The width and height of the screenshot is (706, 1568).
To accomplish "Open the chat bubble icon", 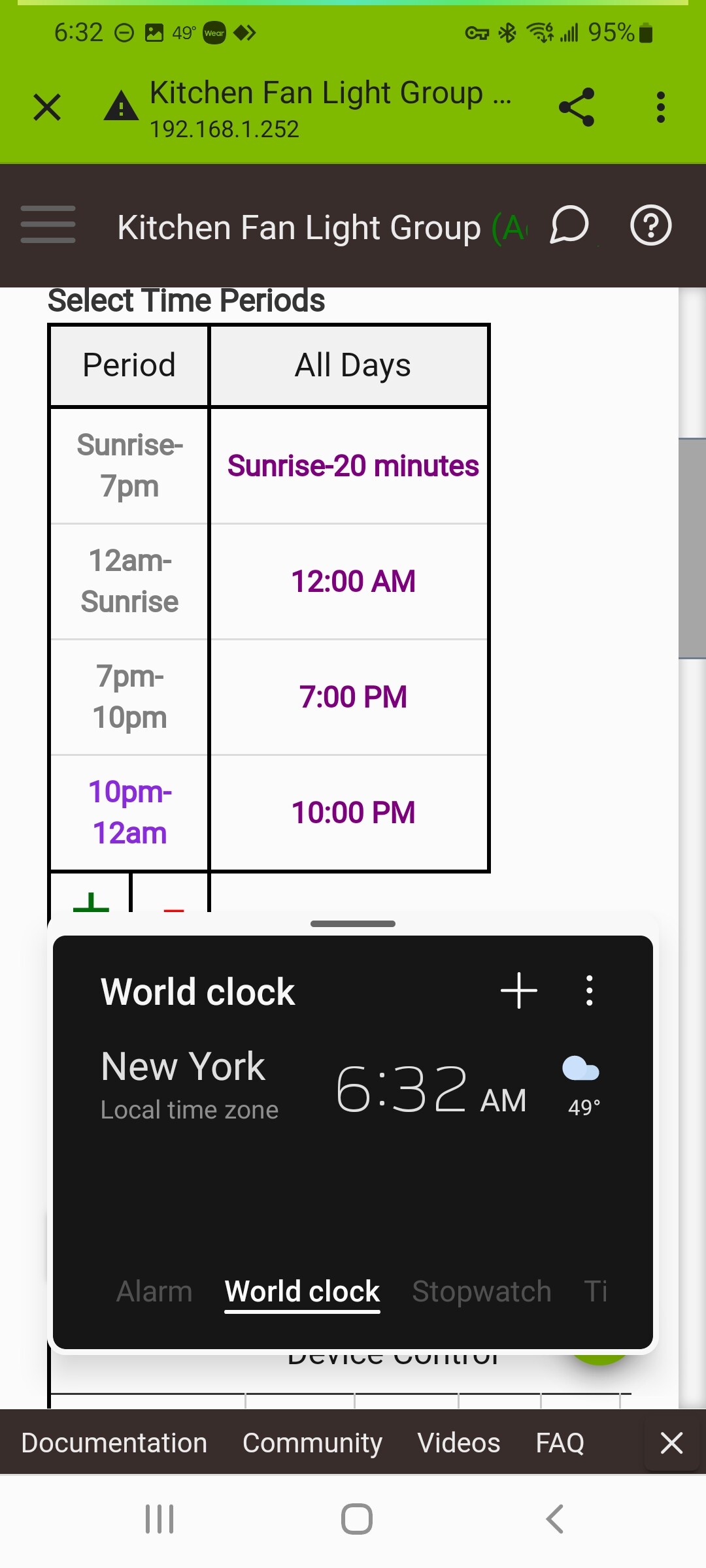I will (x=569, y=226).
